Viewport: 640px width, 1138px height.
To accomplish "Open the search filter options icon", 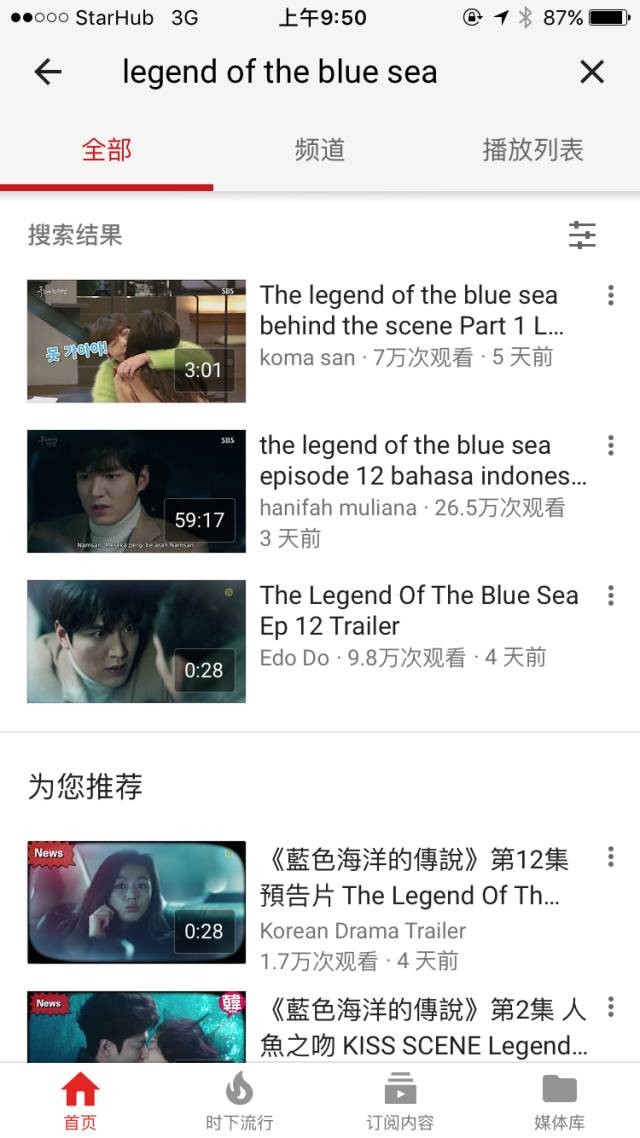I will [x=582, y=235].
